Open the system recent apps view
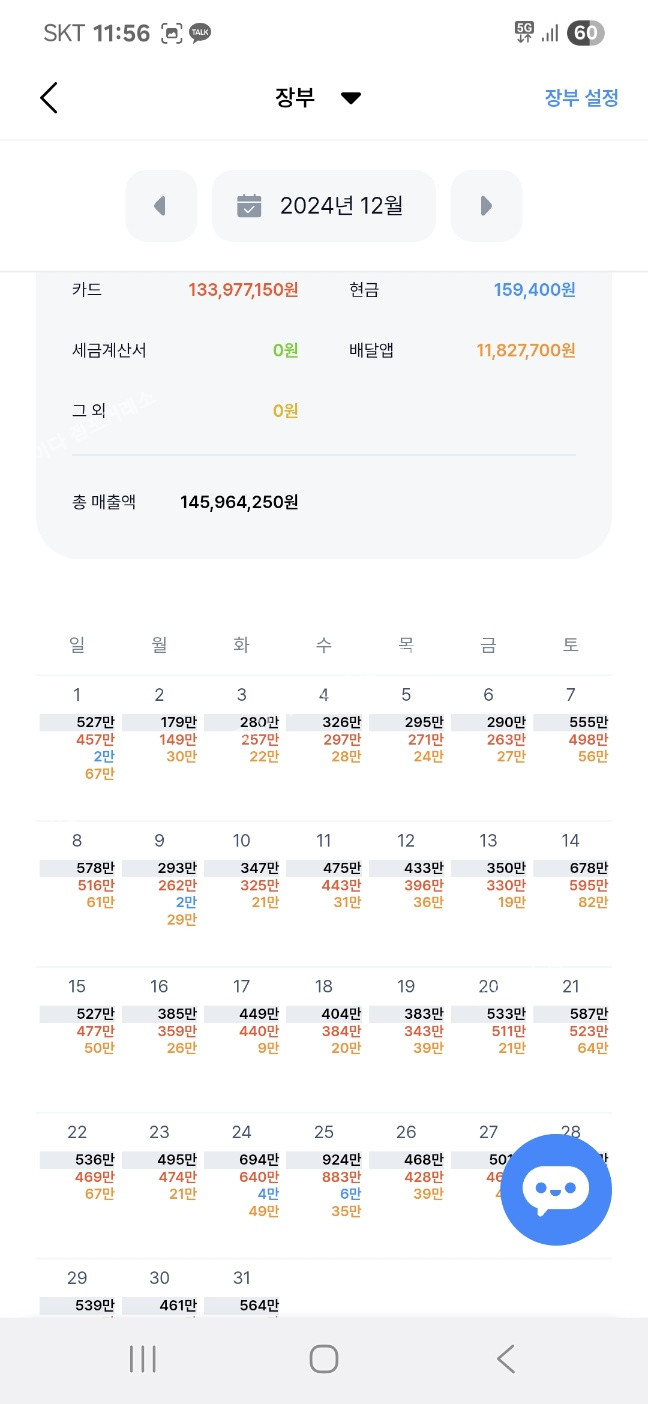Image resolution: width=648 pixels, height=1404 pixels. point(143,1359)
